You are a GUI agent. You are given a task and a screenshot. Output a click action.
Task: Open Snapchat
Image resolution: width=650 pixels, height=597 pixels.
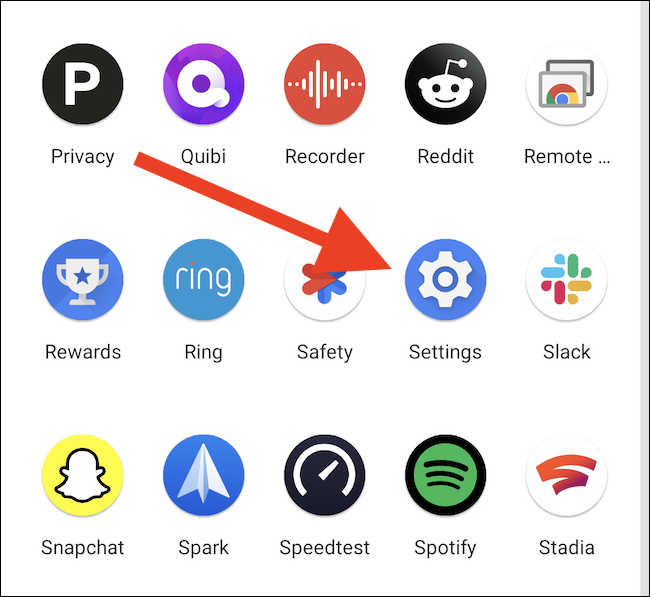point(83,476)
